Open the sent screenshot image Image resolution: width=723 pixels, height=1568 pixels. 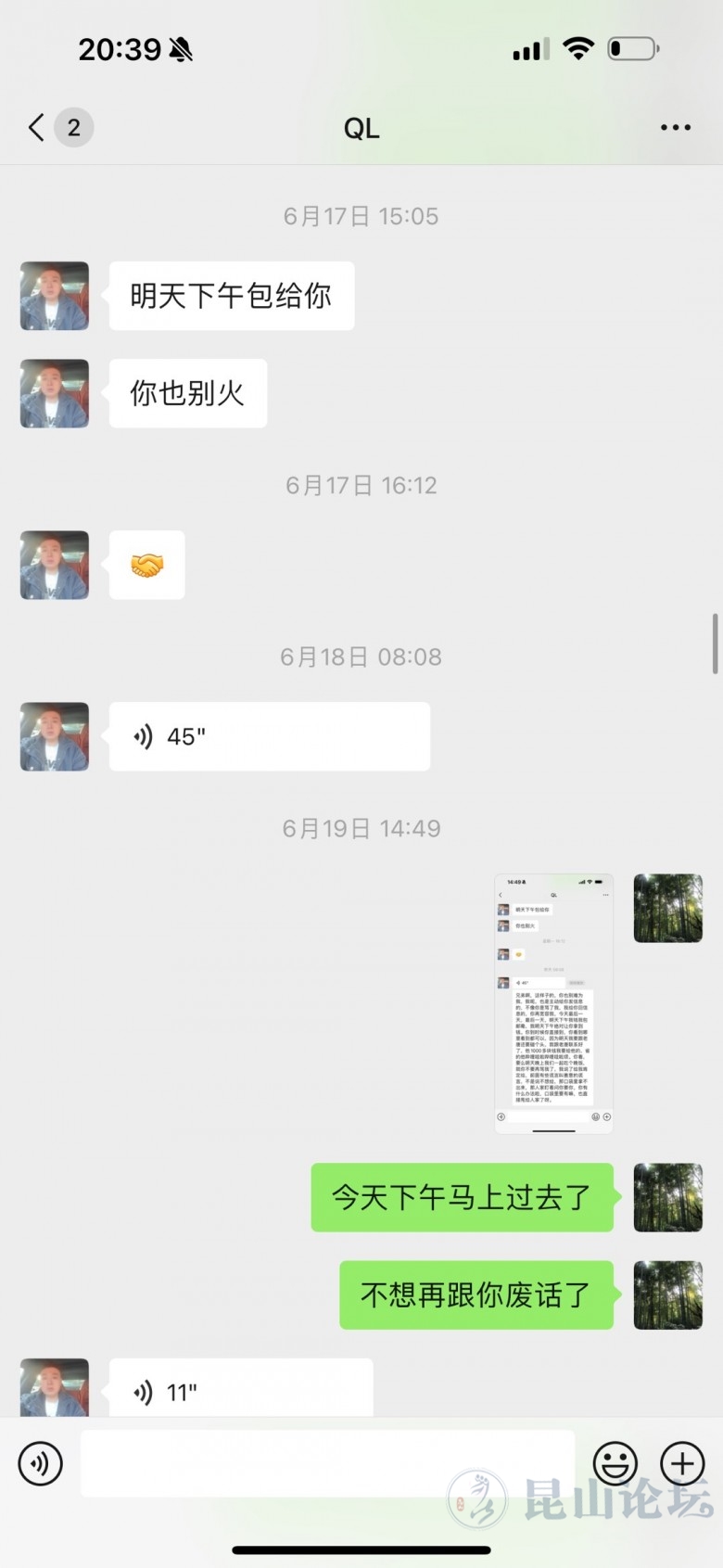(553, 1003)
